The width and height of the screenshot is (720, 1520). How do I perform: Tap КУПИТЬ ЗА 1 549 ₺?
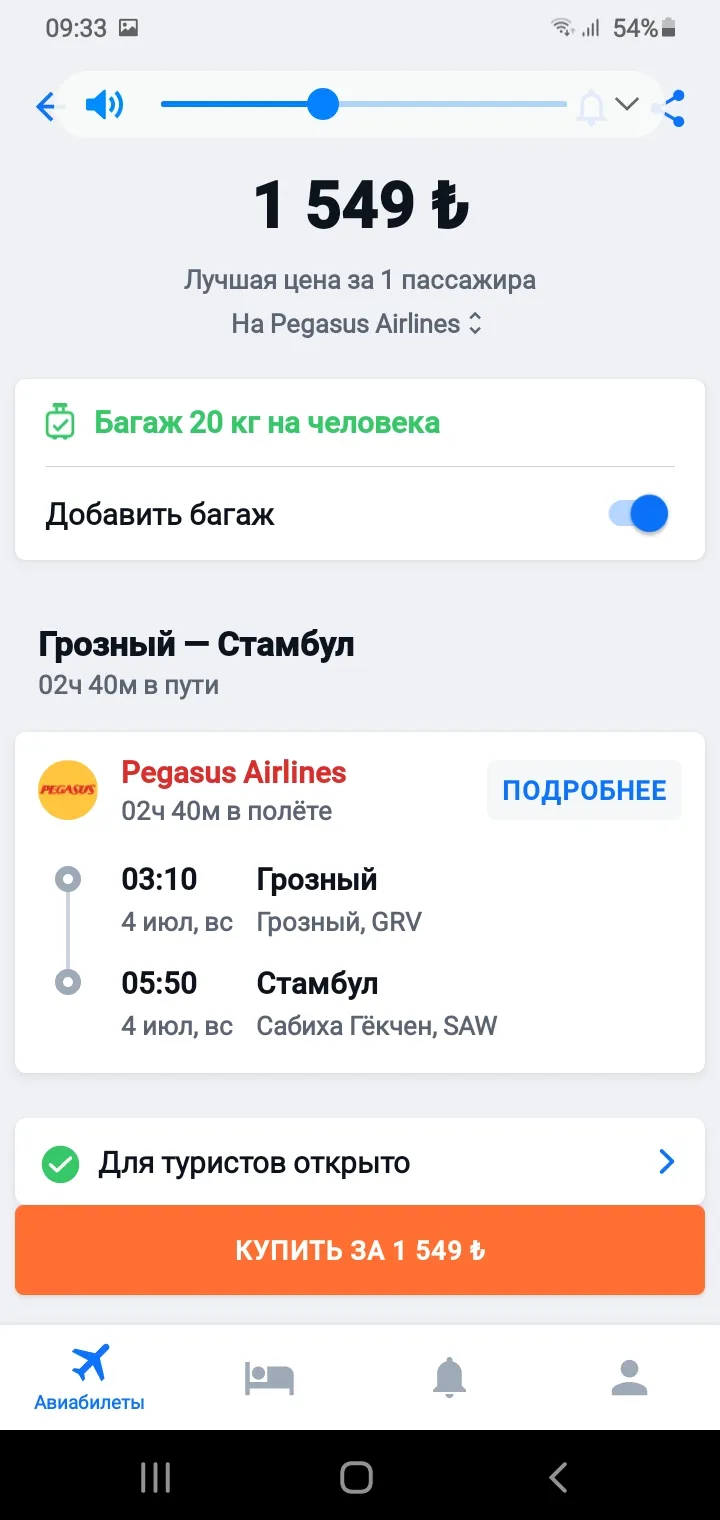point(360,1250)
